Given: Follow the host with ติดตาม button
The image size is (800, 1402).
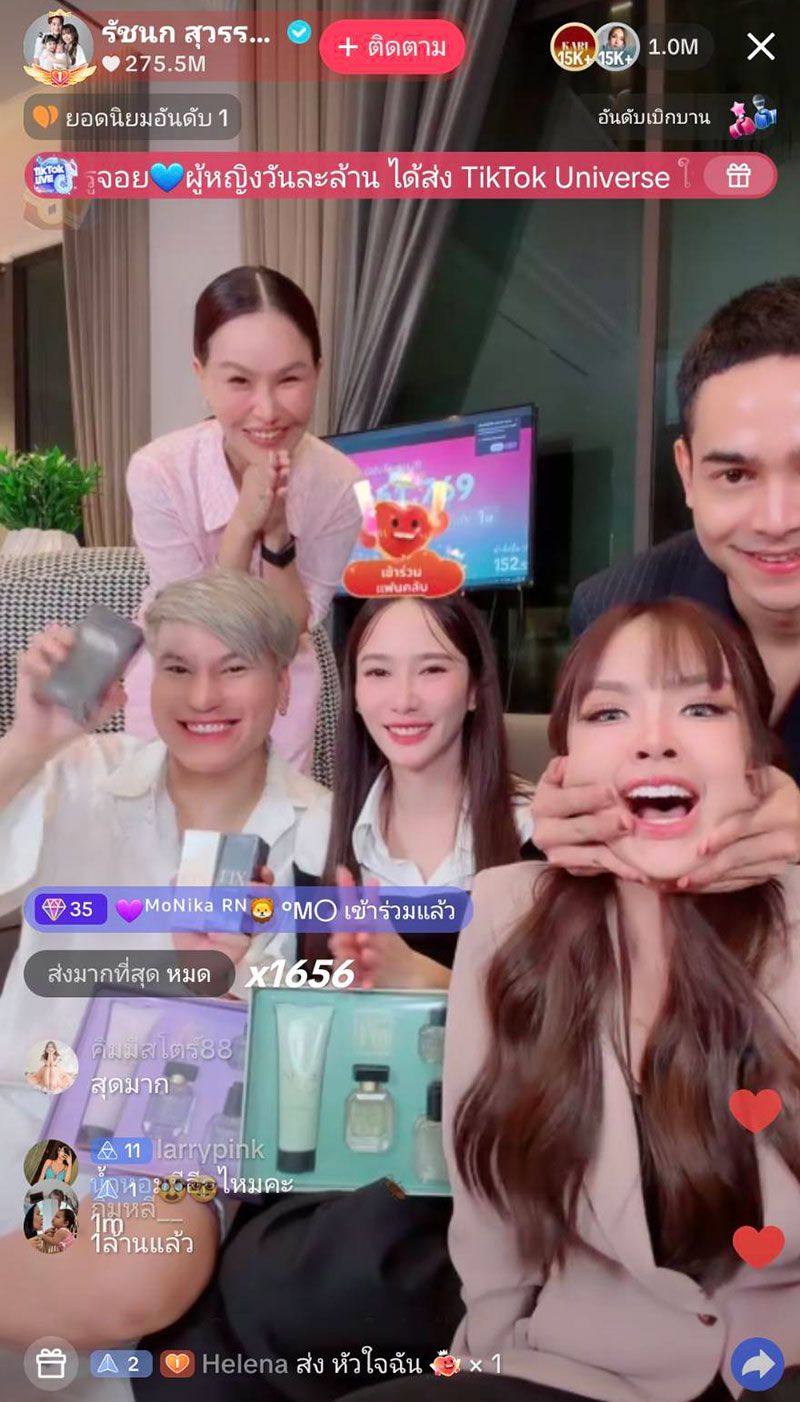Looking at the screenshot, I should coord(392,47).
